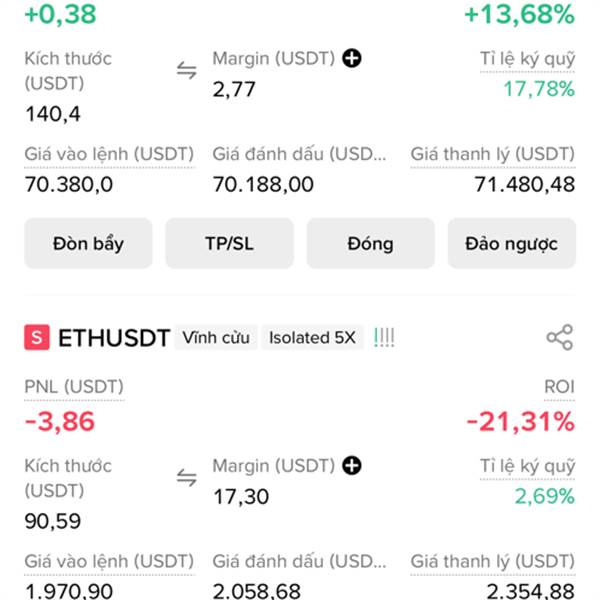Add margin to the ETHUSDT position
The image size is (600, 600).
click(351, 466)
